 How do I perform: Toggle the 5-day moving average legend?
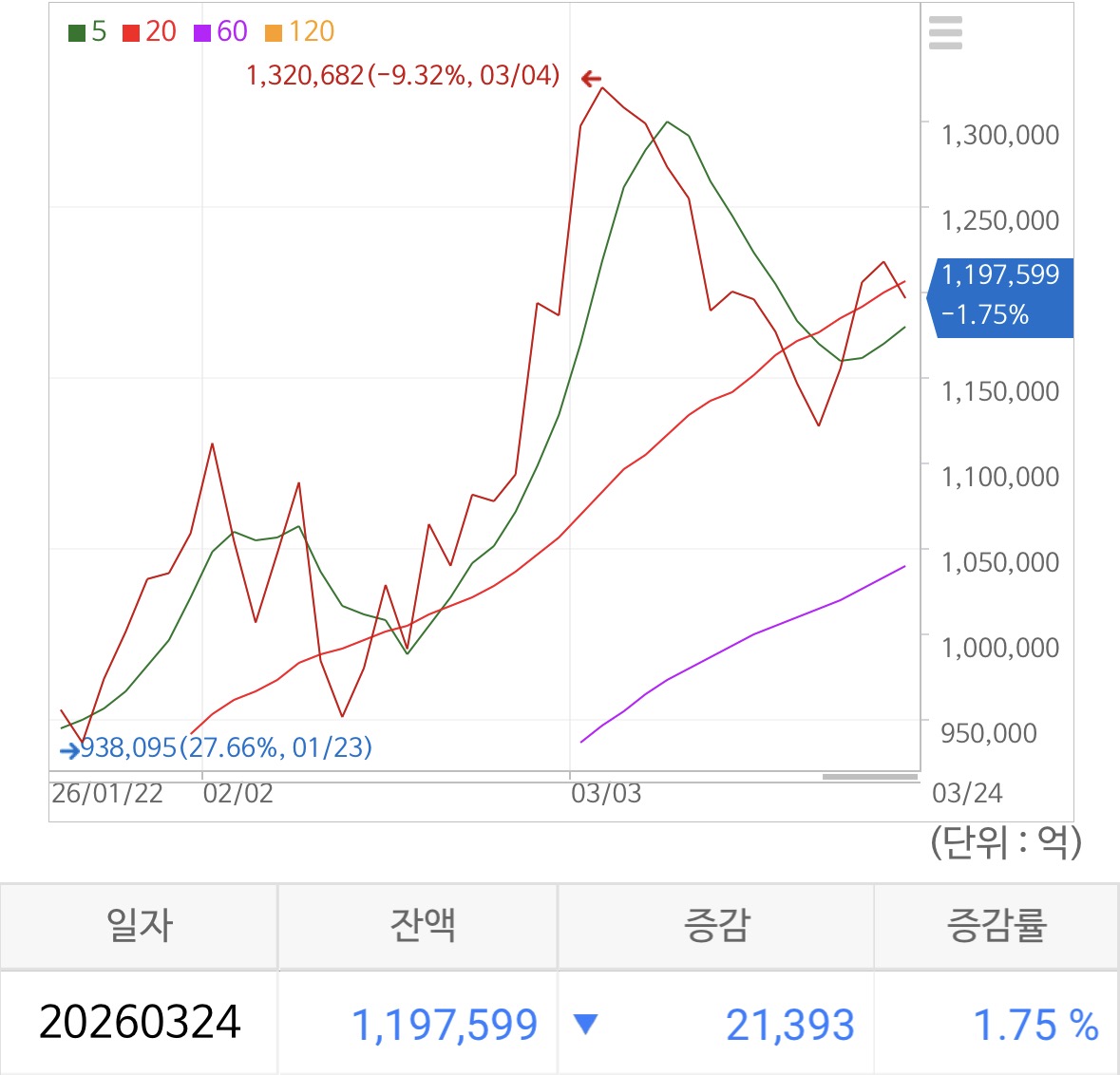click(87, 32)
